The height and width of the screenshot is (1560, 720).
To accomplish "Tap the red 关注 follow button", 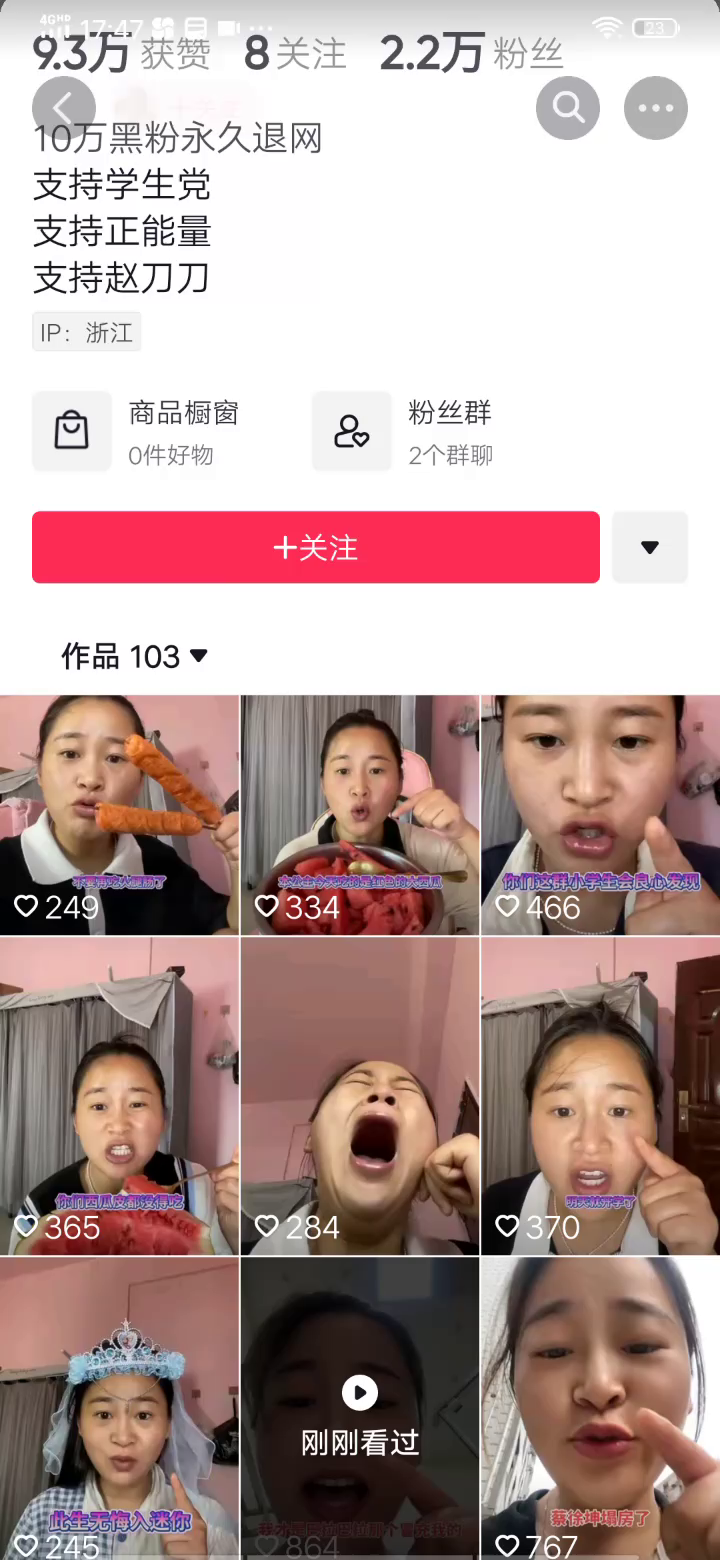I will pos(316,547).
